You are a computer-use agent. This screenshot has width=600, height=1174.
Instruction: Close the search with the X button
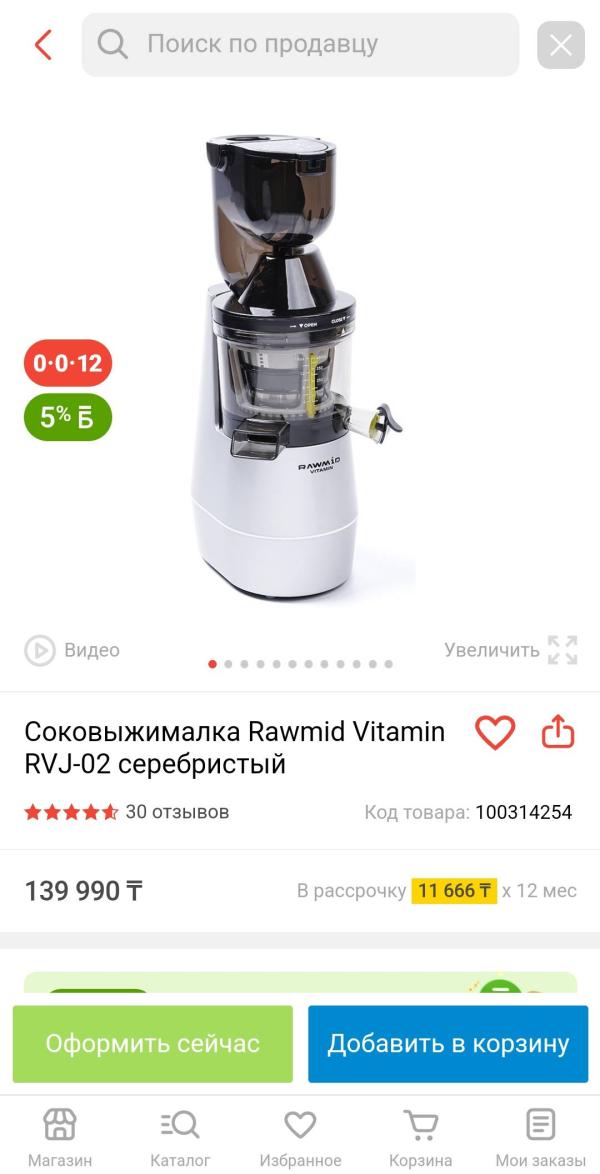[560, 45]
